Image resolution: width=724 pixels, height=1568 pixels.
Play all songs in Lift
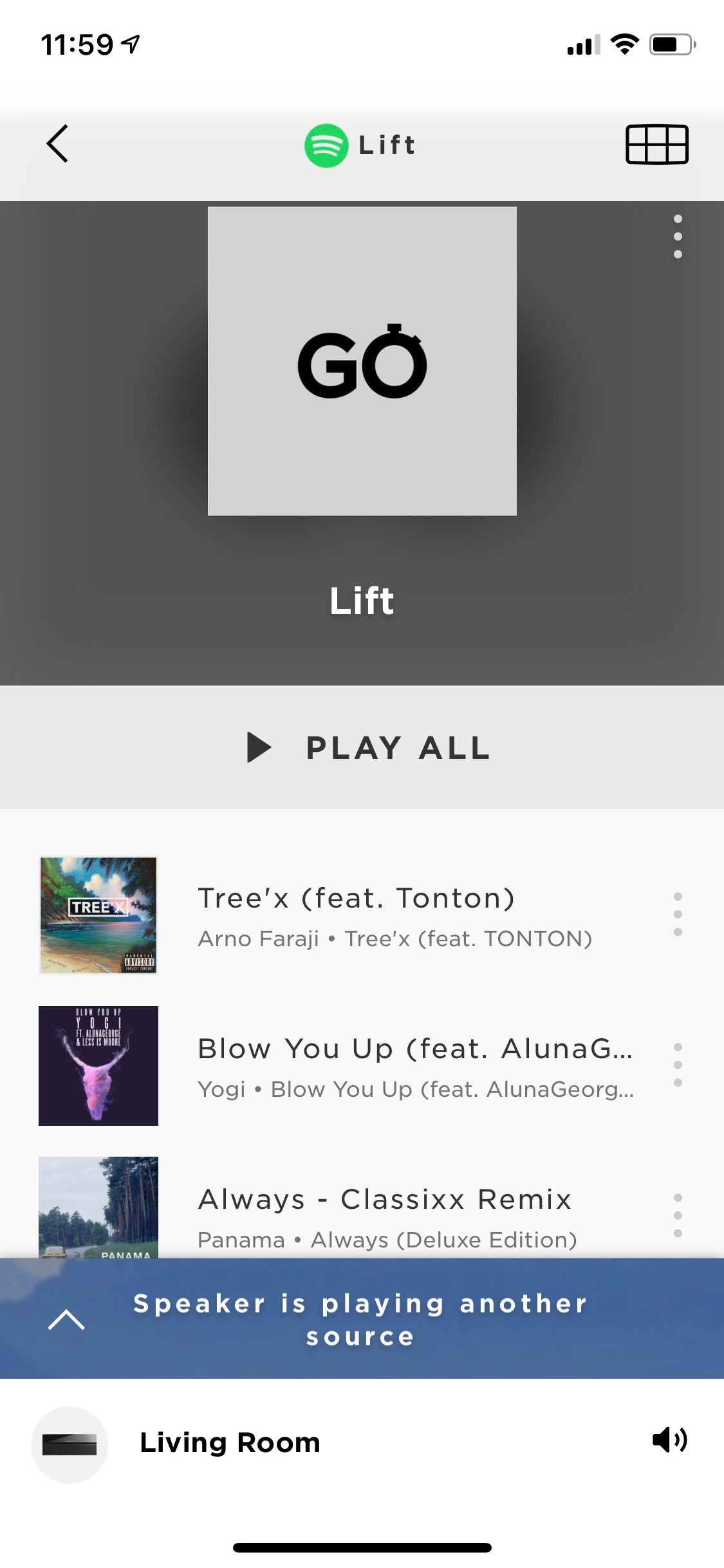368,747
